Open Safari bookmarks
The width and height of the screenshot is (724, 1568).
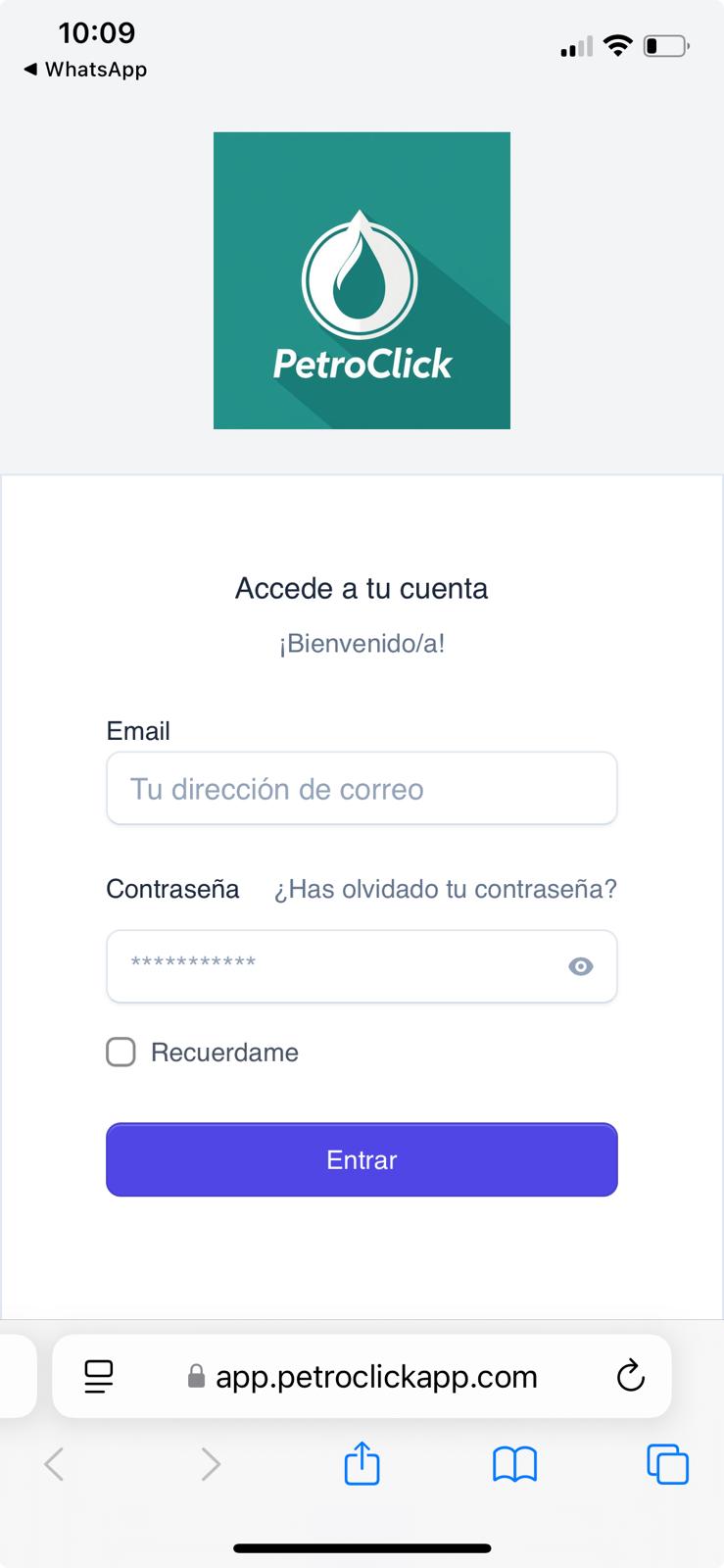coord(514,1465)
